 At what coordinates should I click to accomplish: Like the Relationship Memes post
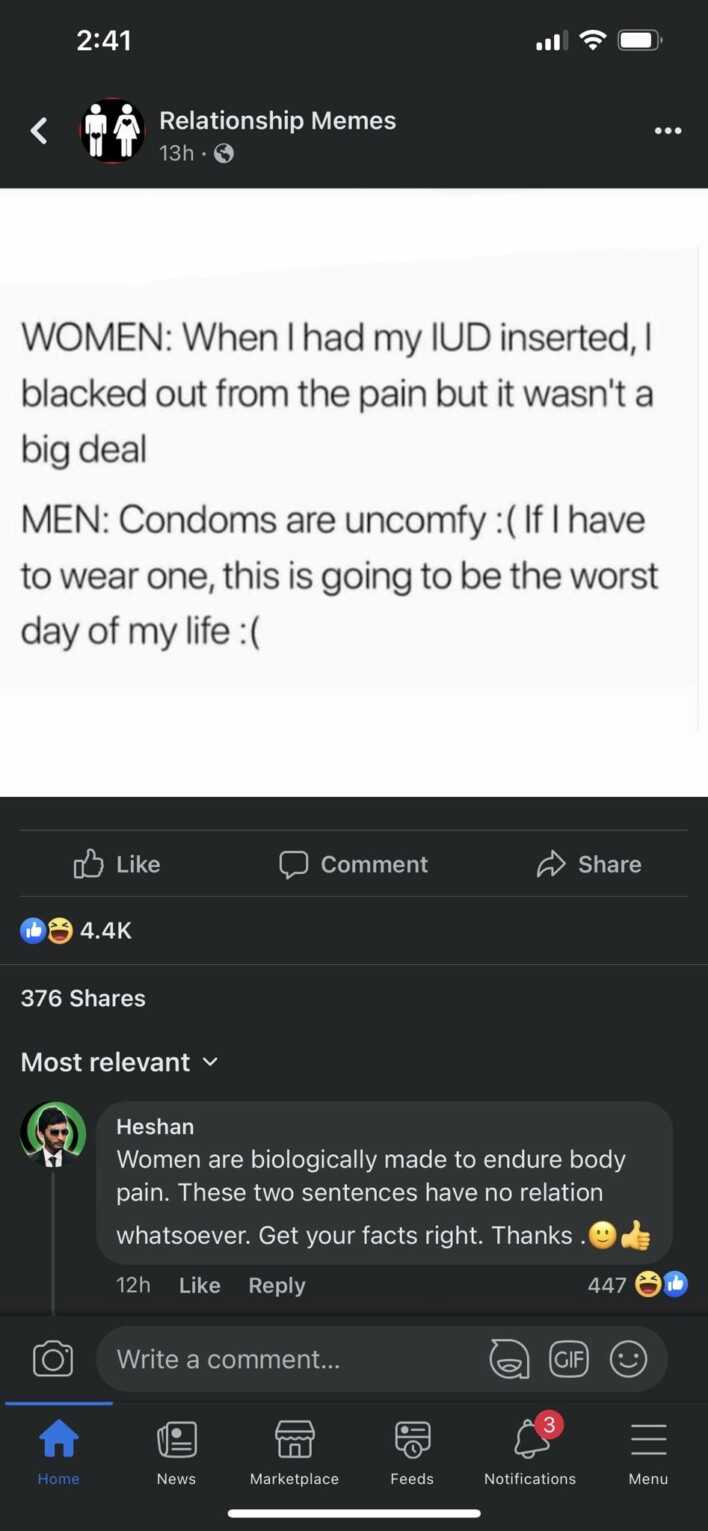(117, 864)
